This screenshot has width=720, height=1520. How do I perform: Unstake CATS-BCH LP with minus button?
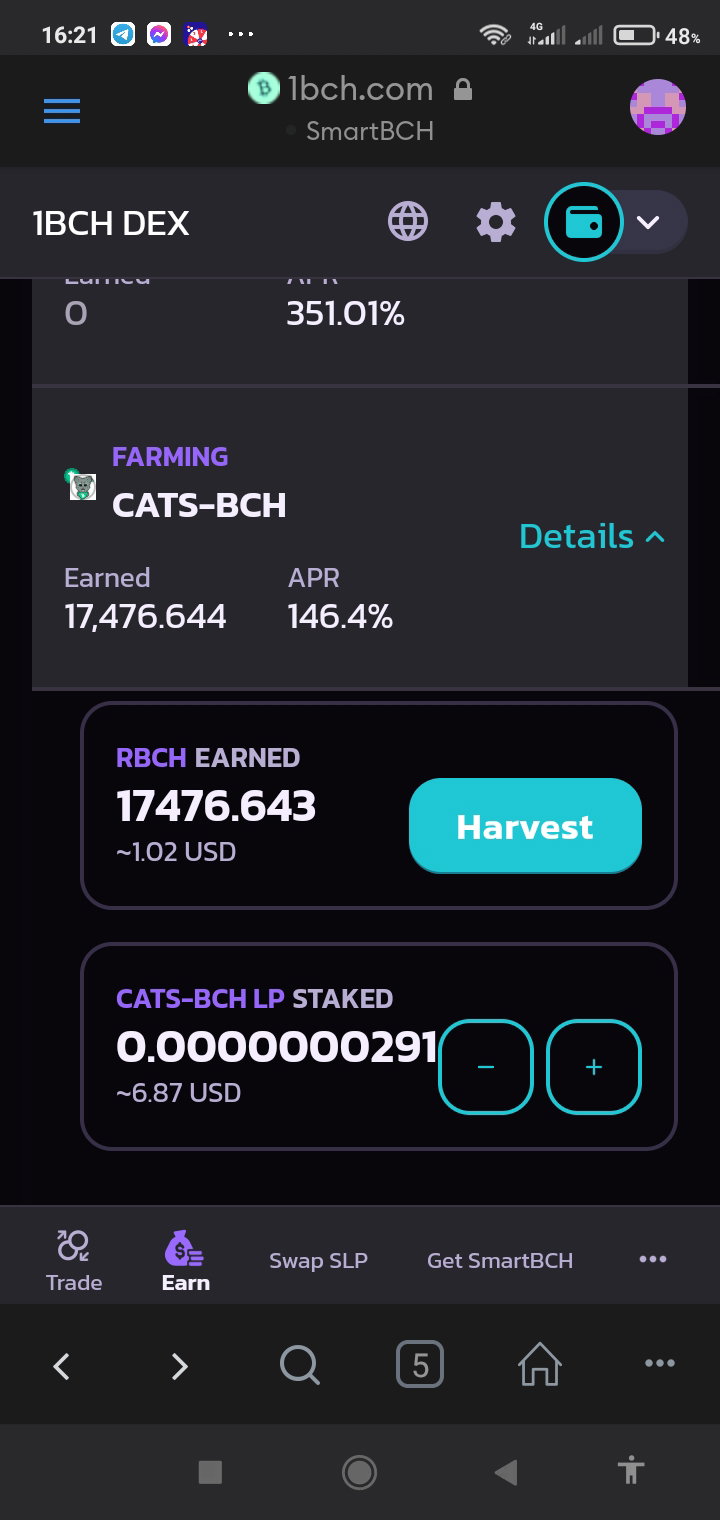coord(486,1067)
